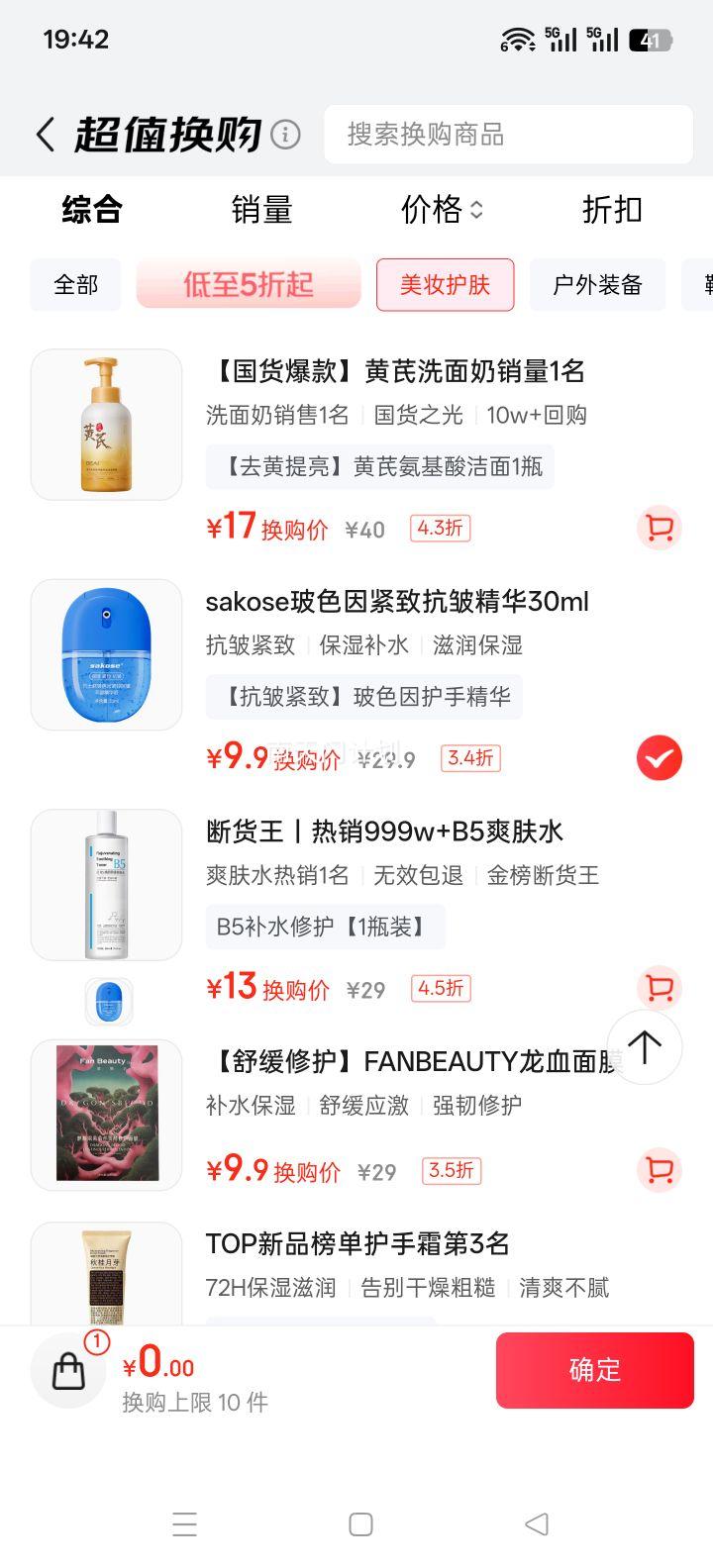The height and width of the screenshot is (1568, 713).
Task: Tap the 搜索换购商品 search box
Action: [508, 135]
